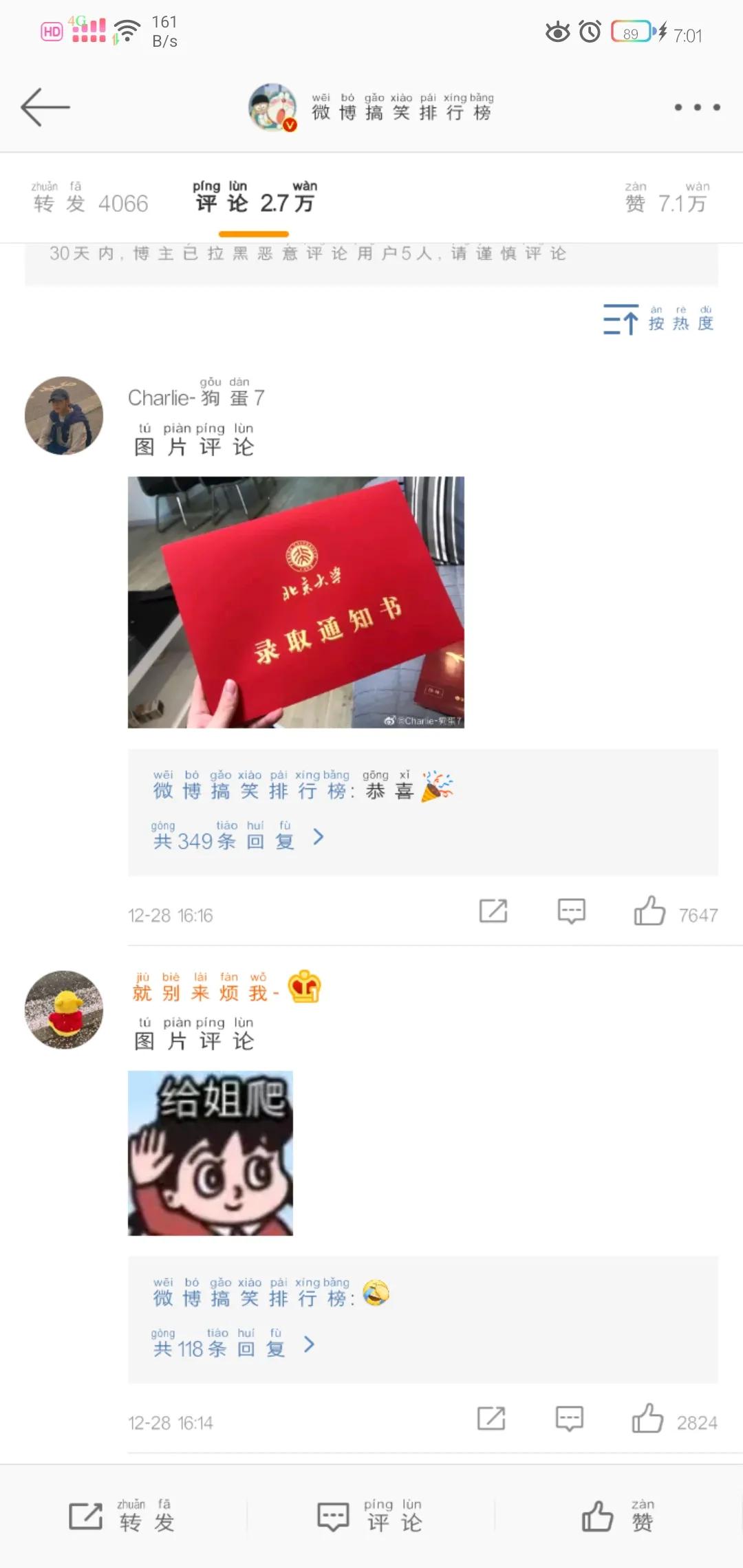Screen dimensions: 743x1568
Task: Tap the bottom 赞 button
Action: point(618,1516)
